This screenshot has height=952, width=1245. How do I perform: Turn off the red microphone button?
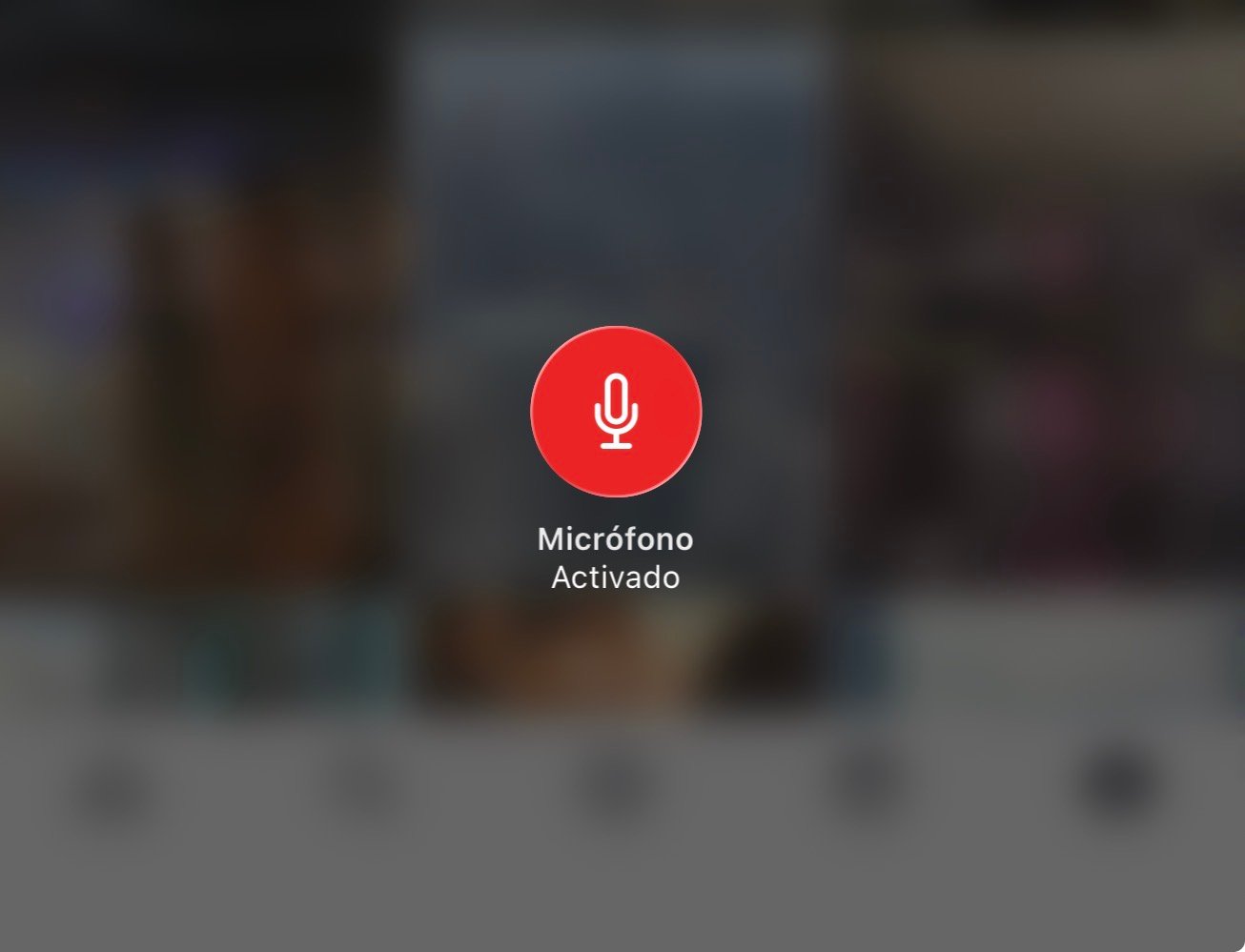616,411
